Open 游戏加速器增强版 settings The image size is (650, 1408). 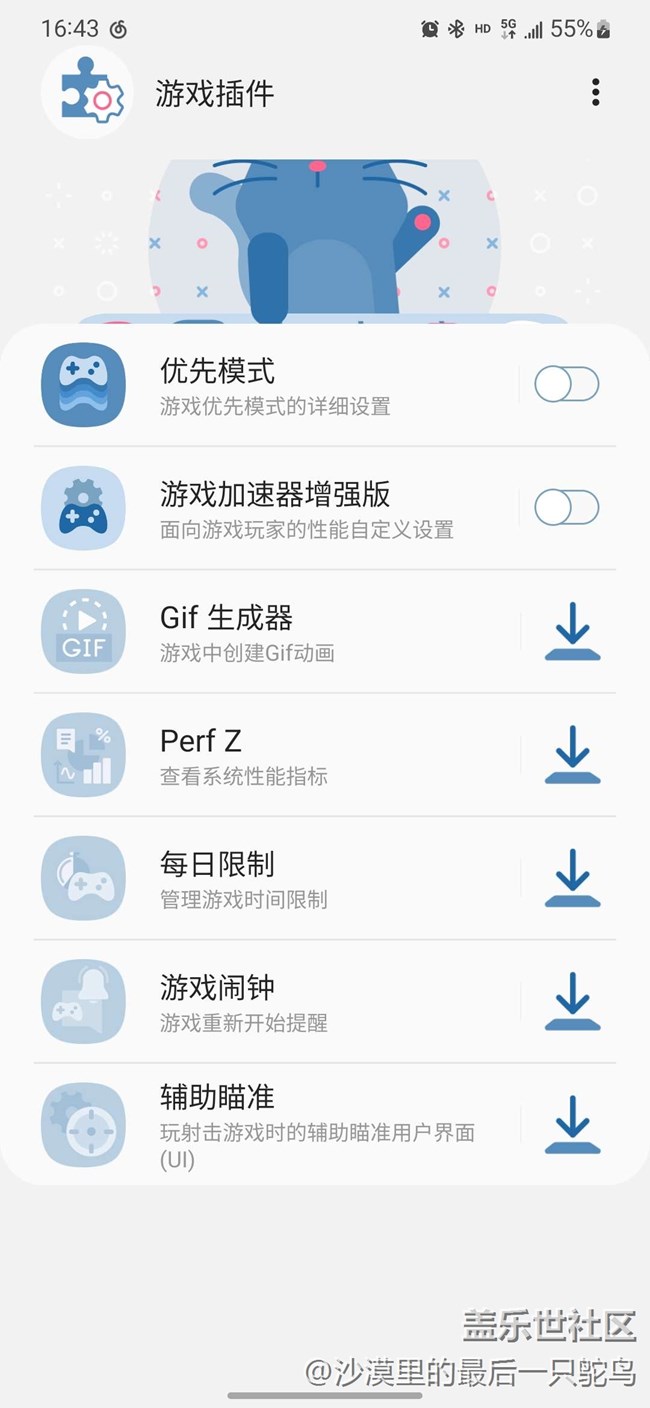(x=275, y=509)
